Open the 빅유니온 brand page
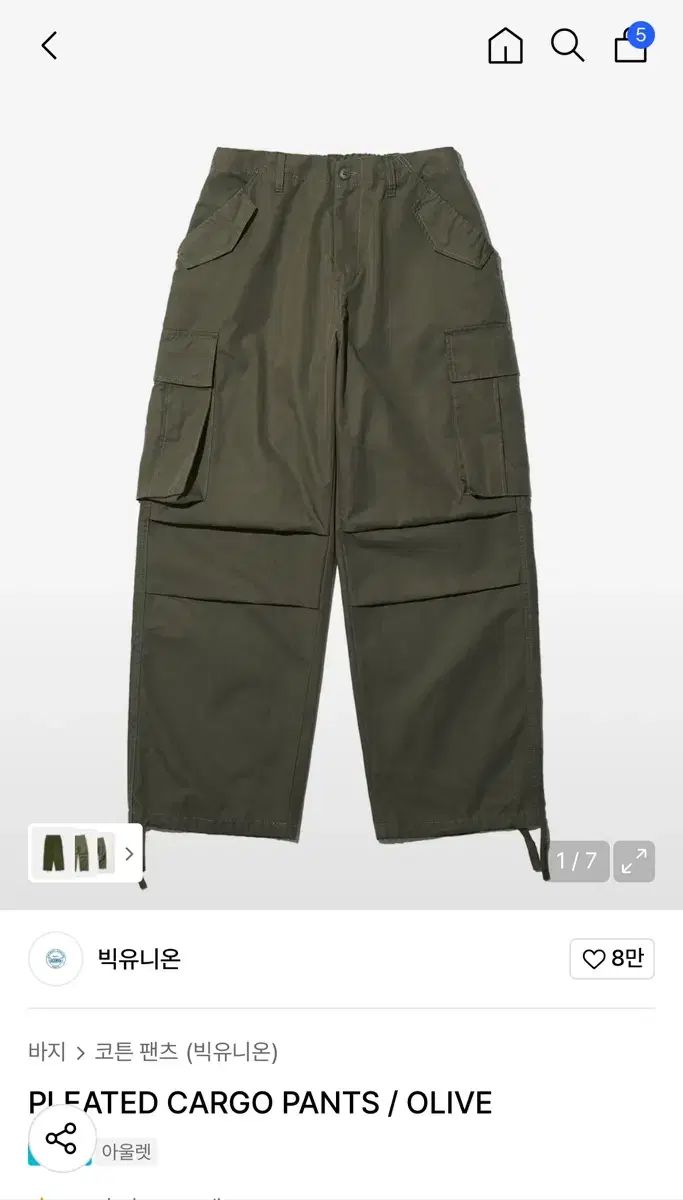This screenshot has width=683, height=1200. 139,959
